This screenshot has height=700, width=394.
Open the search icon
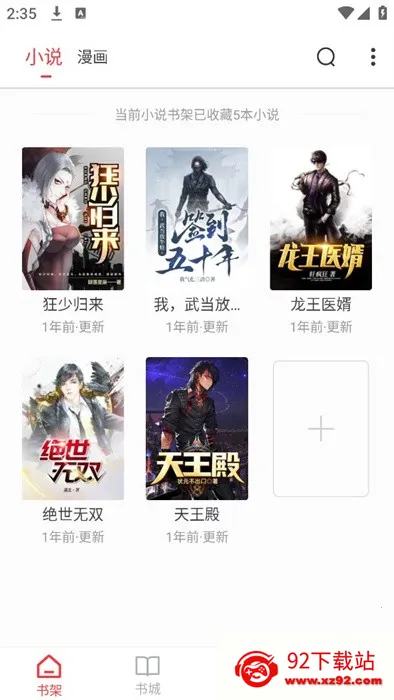click(x=326, y=57)
